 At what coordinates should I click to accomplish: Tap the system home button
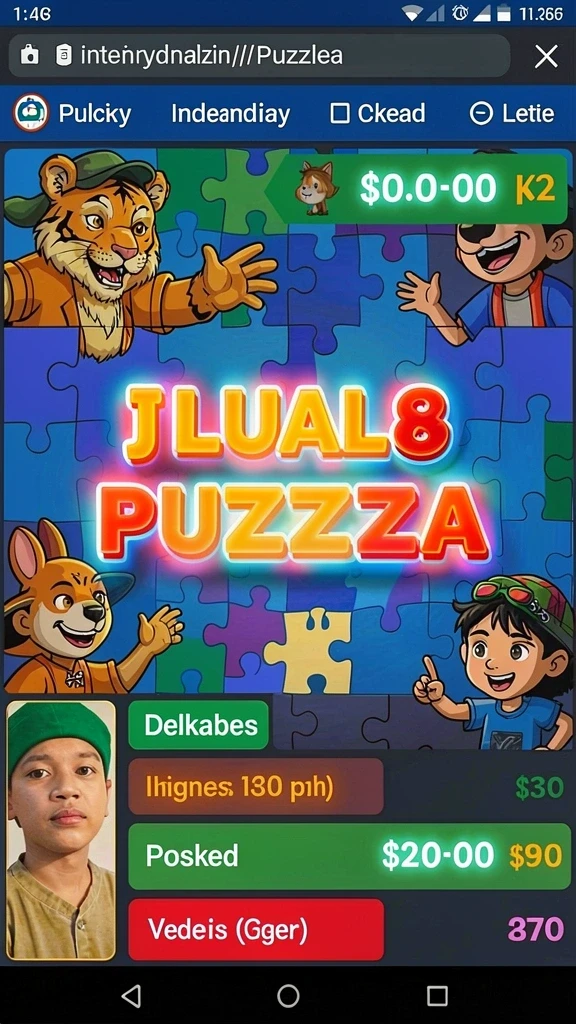click(x=288, y=996)
